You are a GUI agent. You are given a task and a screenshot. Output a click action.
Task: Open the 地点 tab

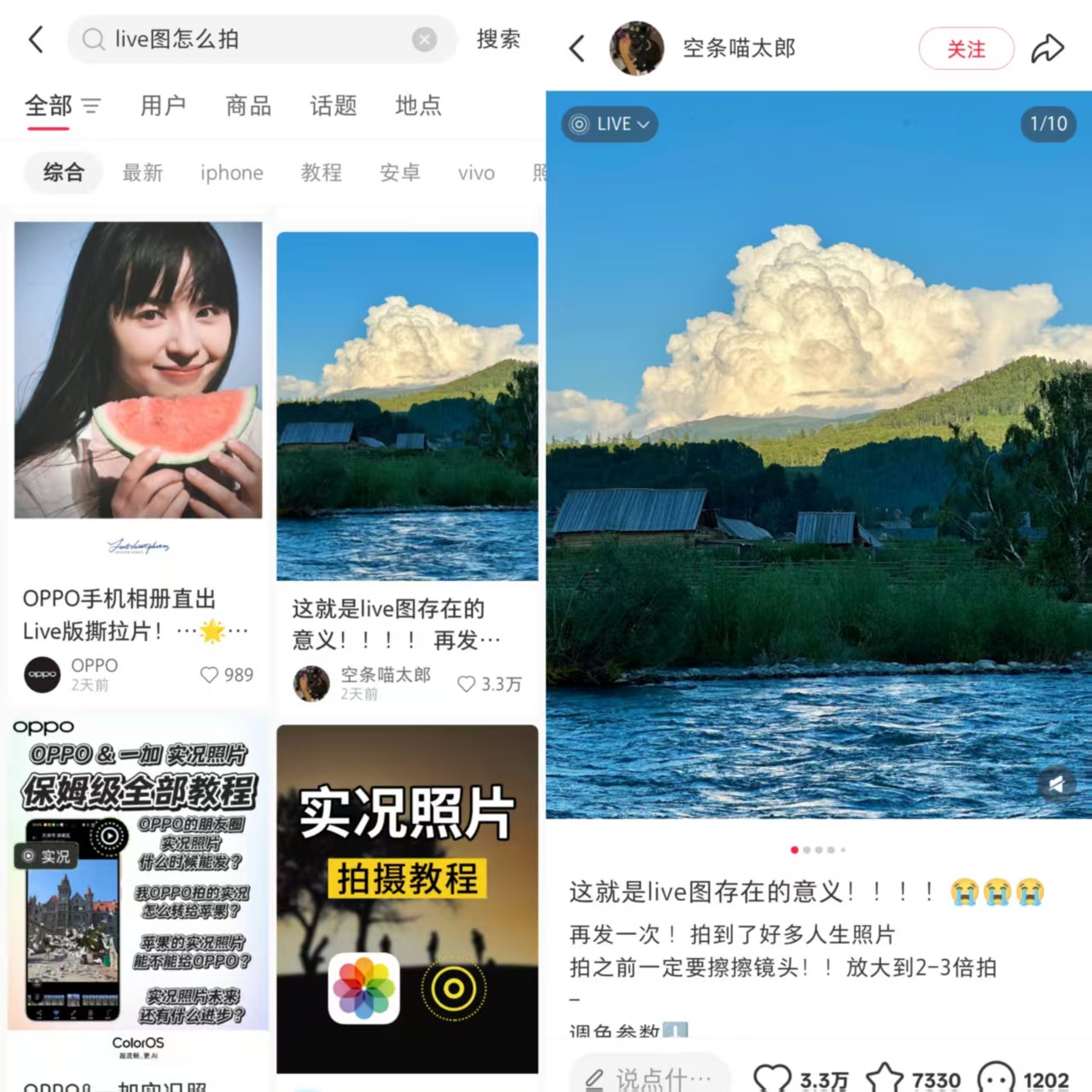418,106
